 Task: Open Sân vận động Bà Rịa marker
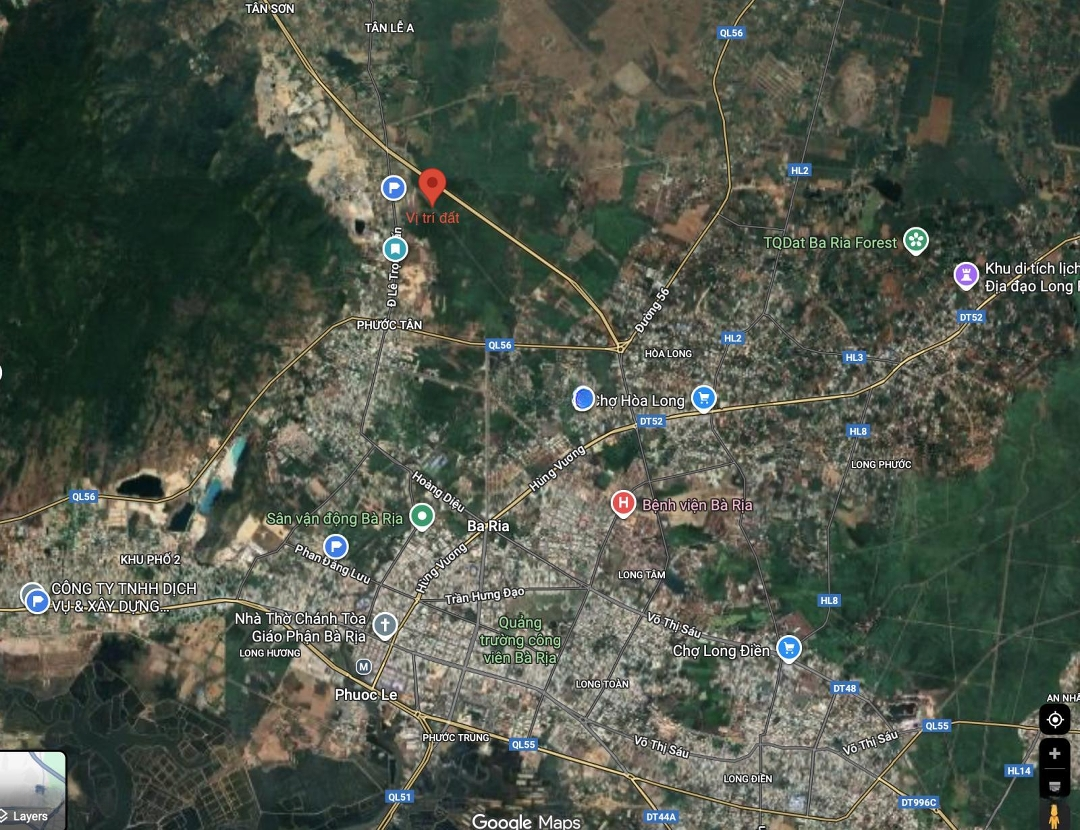(x=422, y=516)
